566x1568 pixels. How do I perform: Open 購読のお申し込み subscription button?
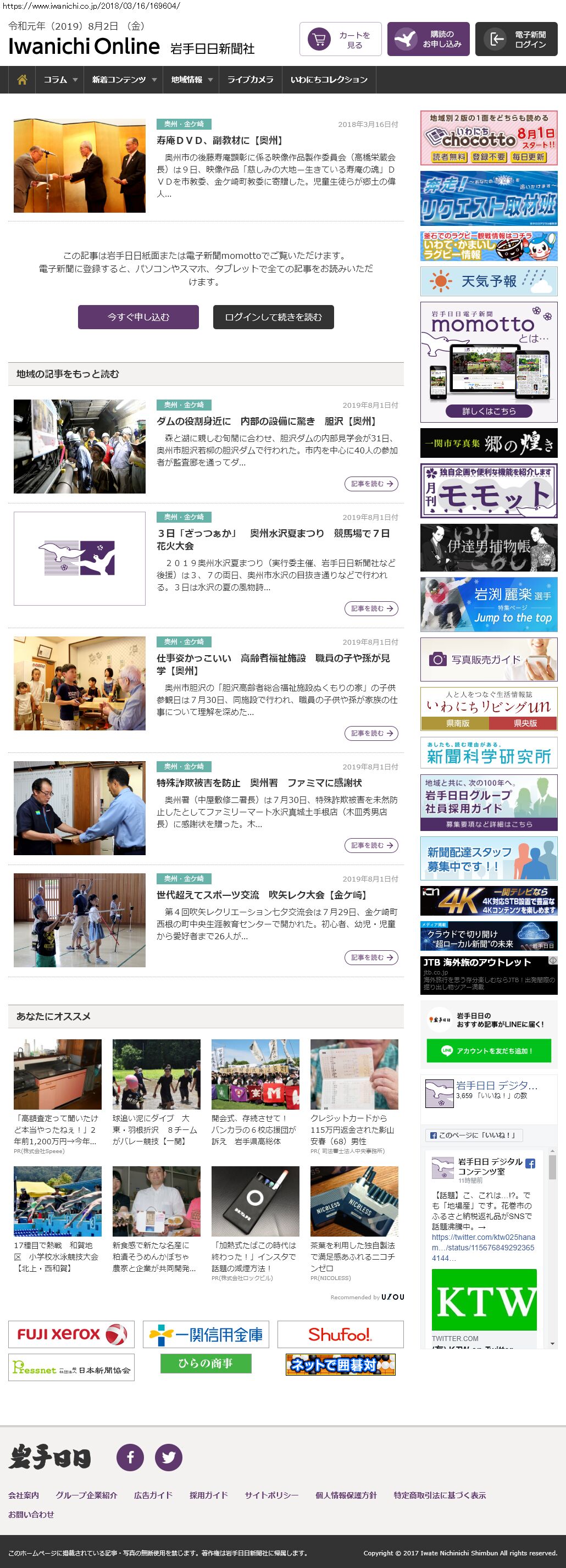coord(428,40)
